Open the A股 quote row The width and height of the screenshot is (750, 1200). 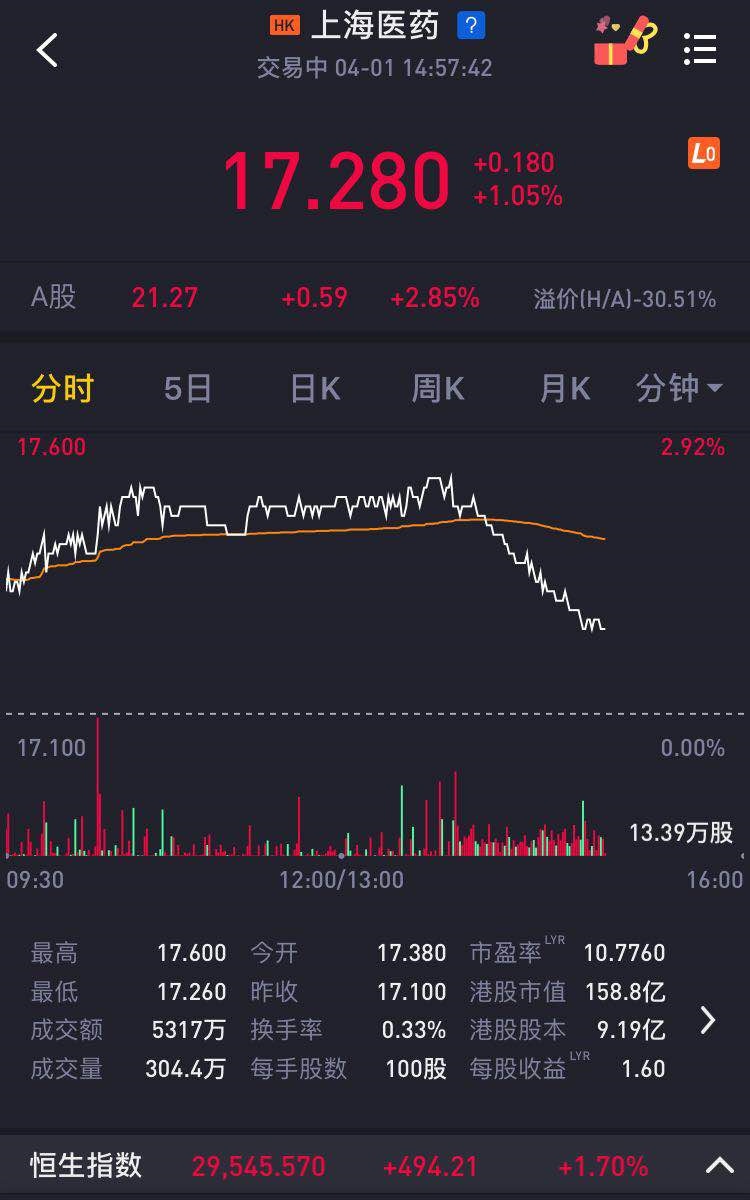pyautogui.click(x=375, y=298)
